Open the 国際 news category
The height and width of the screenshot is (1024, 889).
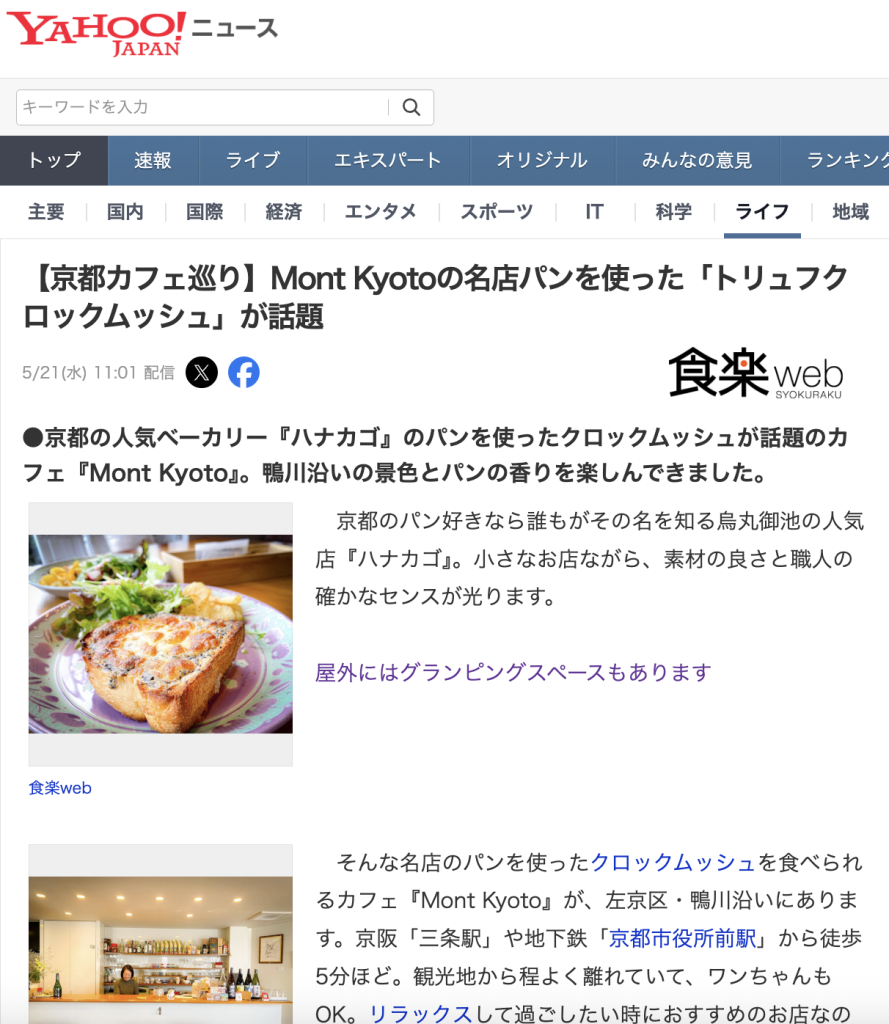(x=205, y=212)
